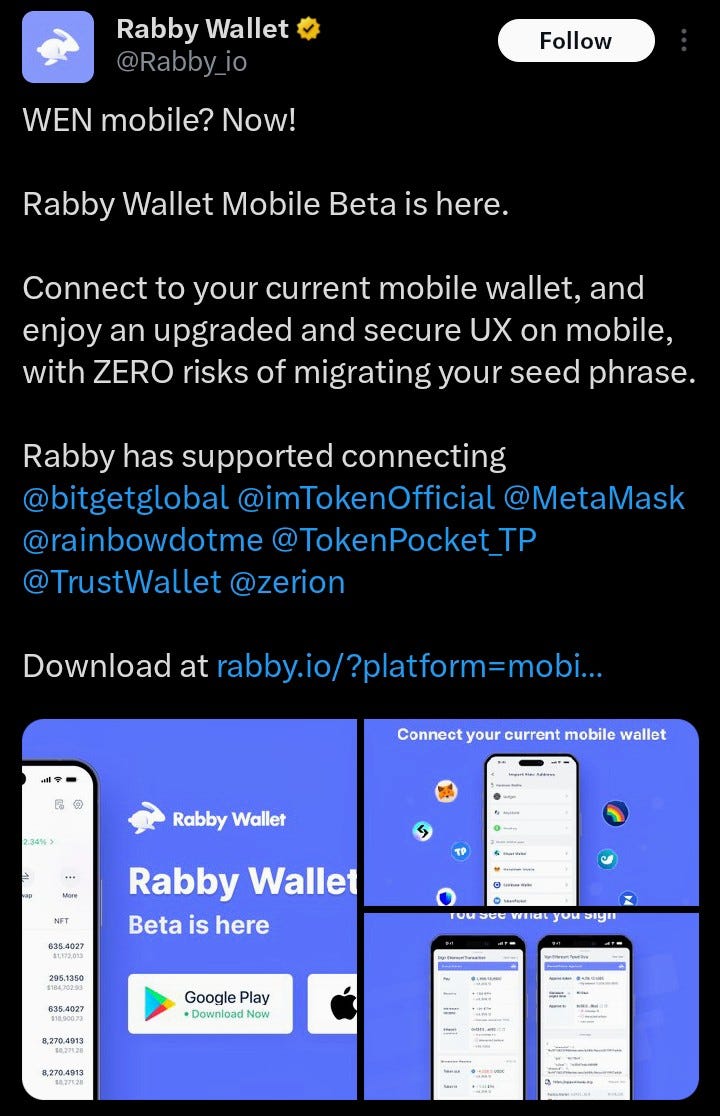Open the @rainbowdotme mention
Viewport: 720px width, 1116px height.
click(x=142, y=539)
